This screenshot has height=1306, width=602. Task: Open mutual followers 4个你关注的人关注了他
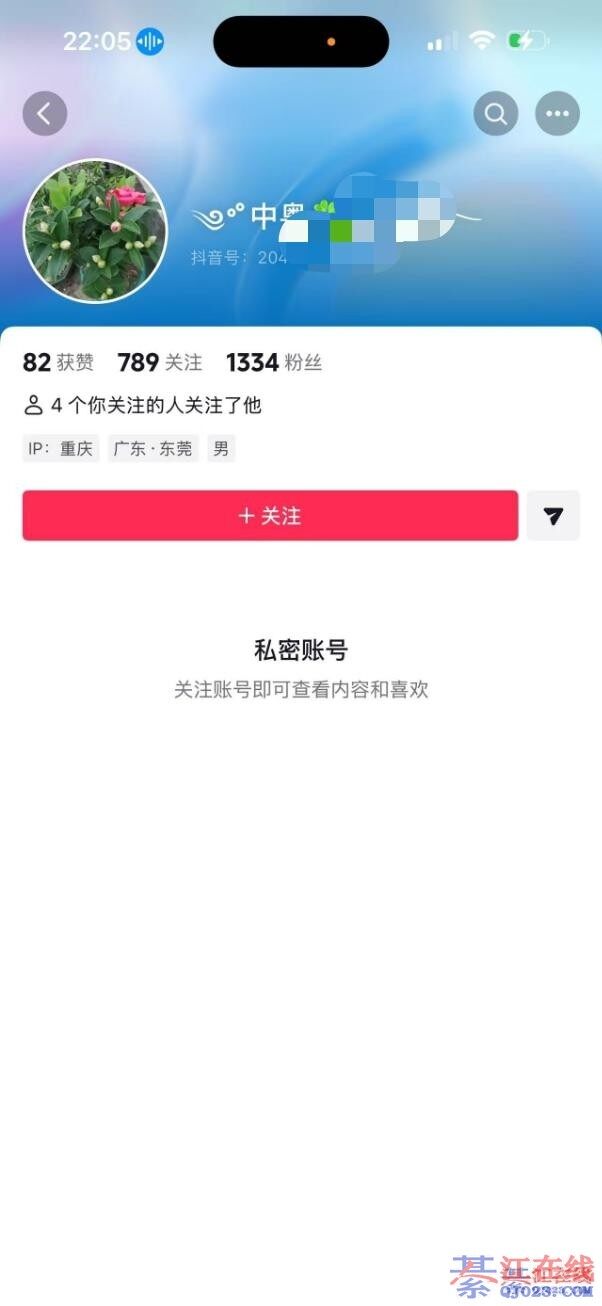coord(143,405)
